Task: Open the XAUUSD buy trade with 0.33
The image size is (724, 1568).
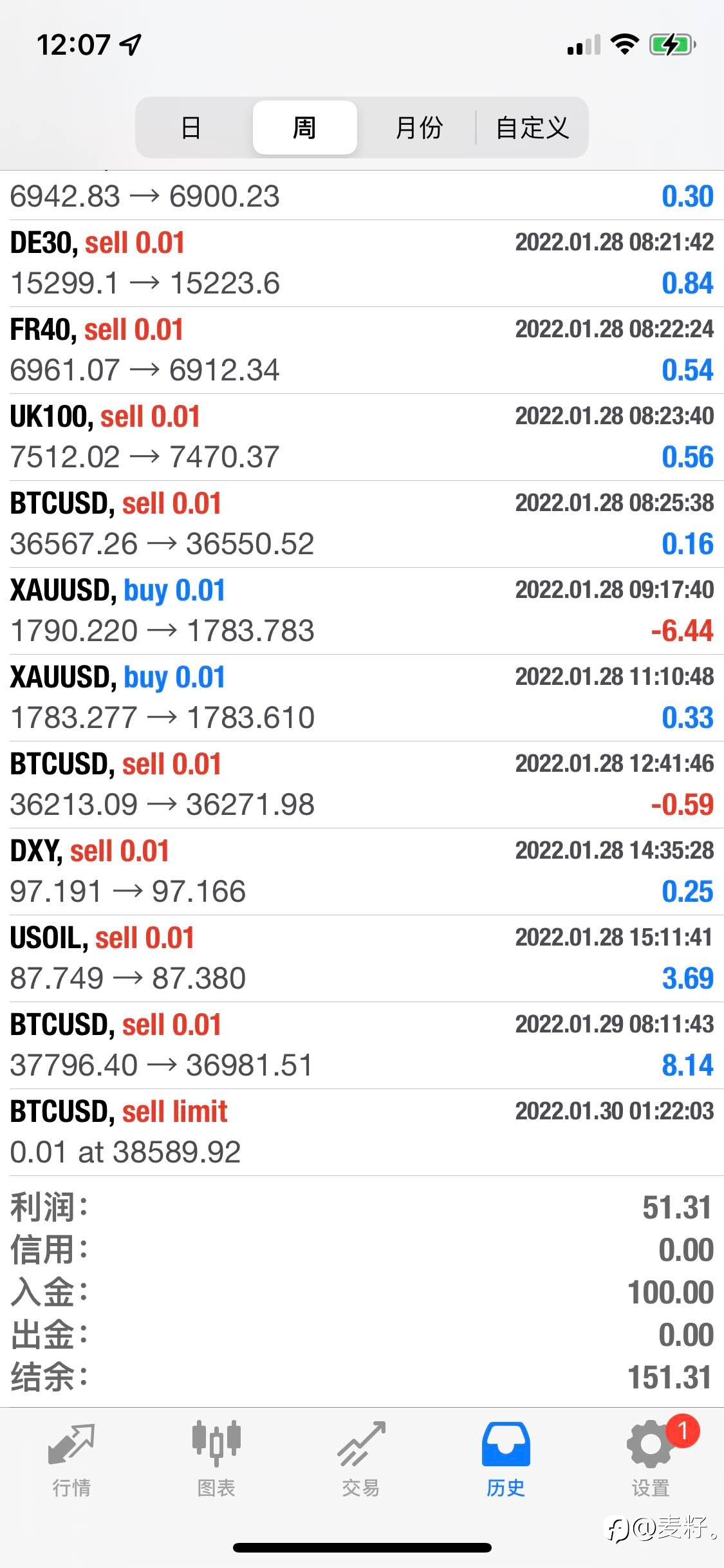Action: (362, 698)
